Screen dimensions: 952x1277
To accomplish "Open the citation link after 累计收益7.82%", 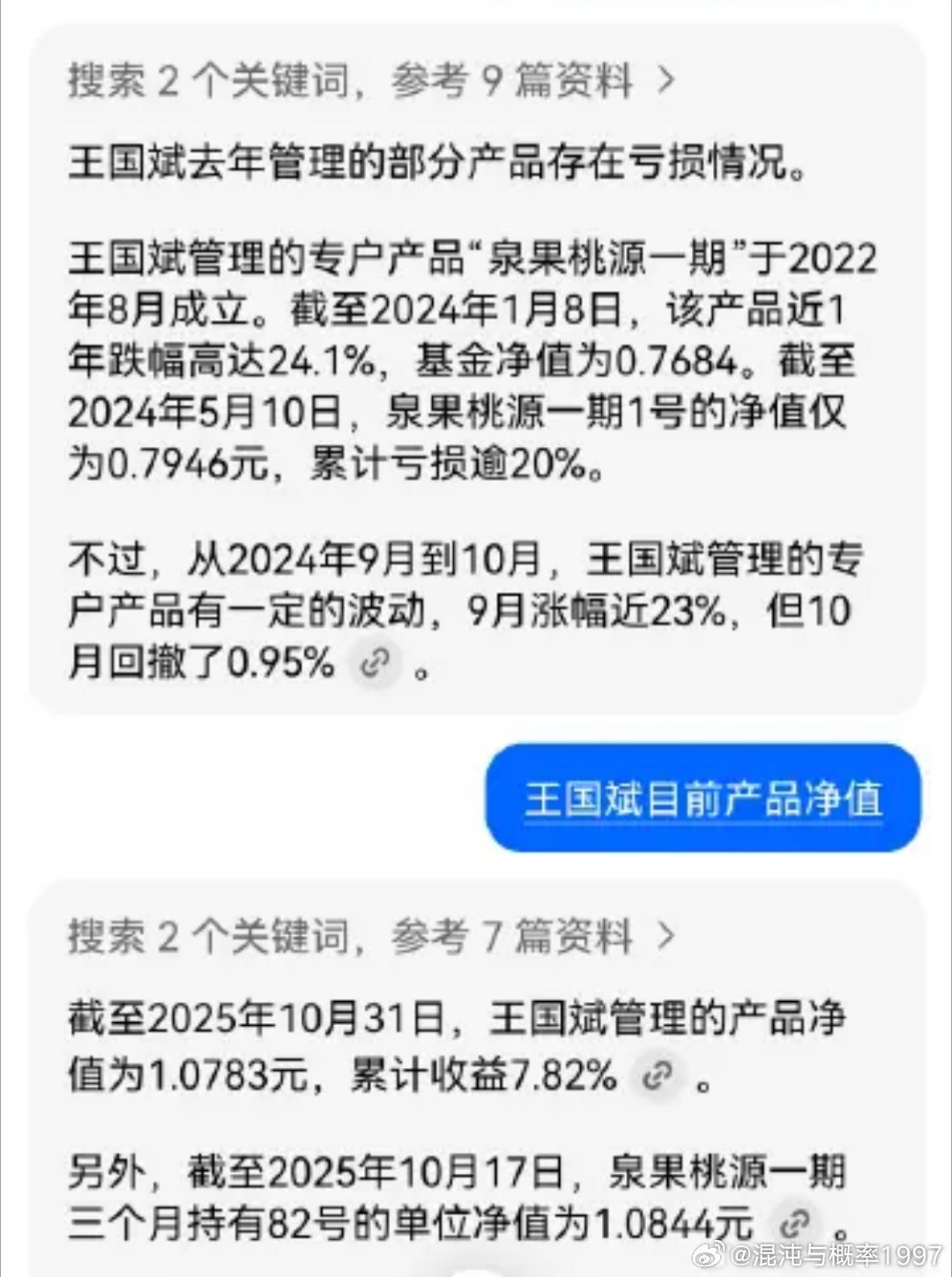I will (658, 1075).
